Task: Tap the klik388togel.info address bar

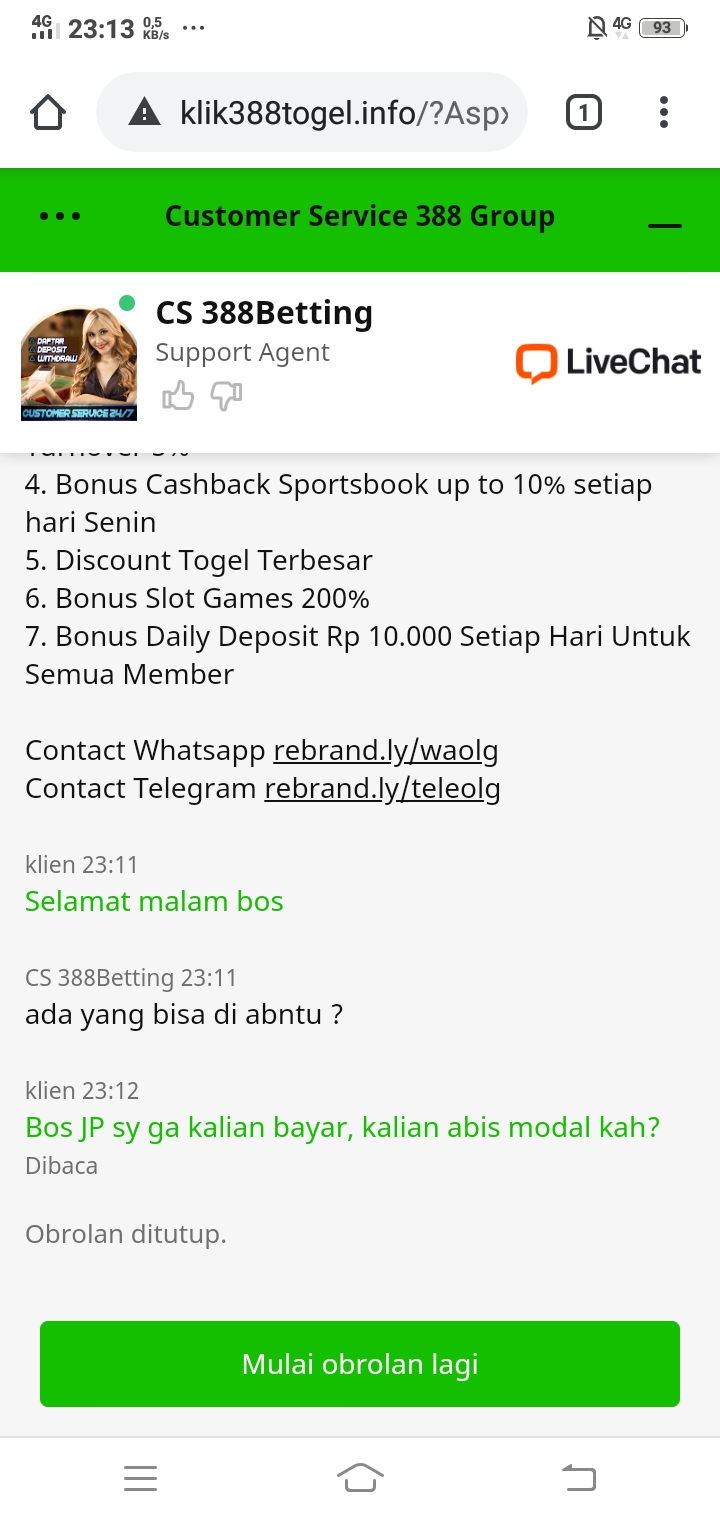Action: point(330,113)
